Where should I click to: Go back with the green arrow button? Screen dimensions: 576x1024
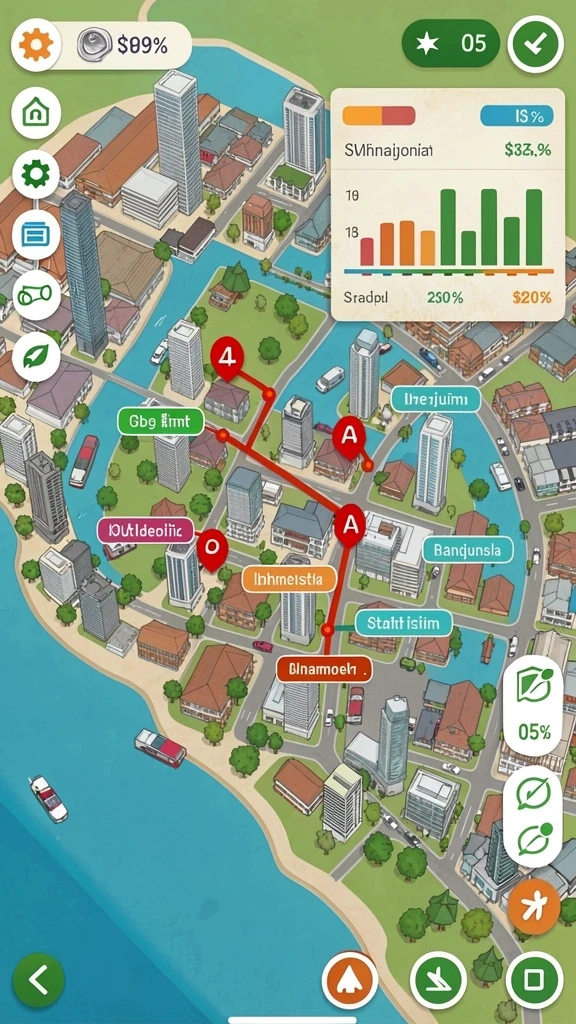39,980
